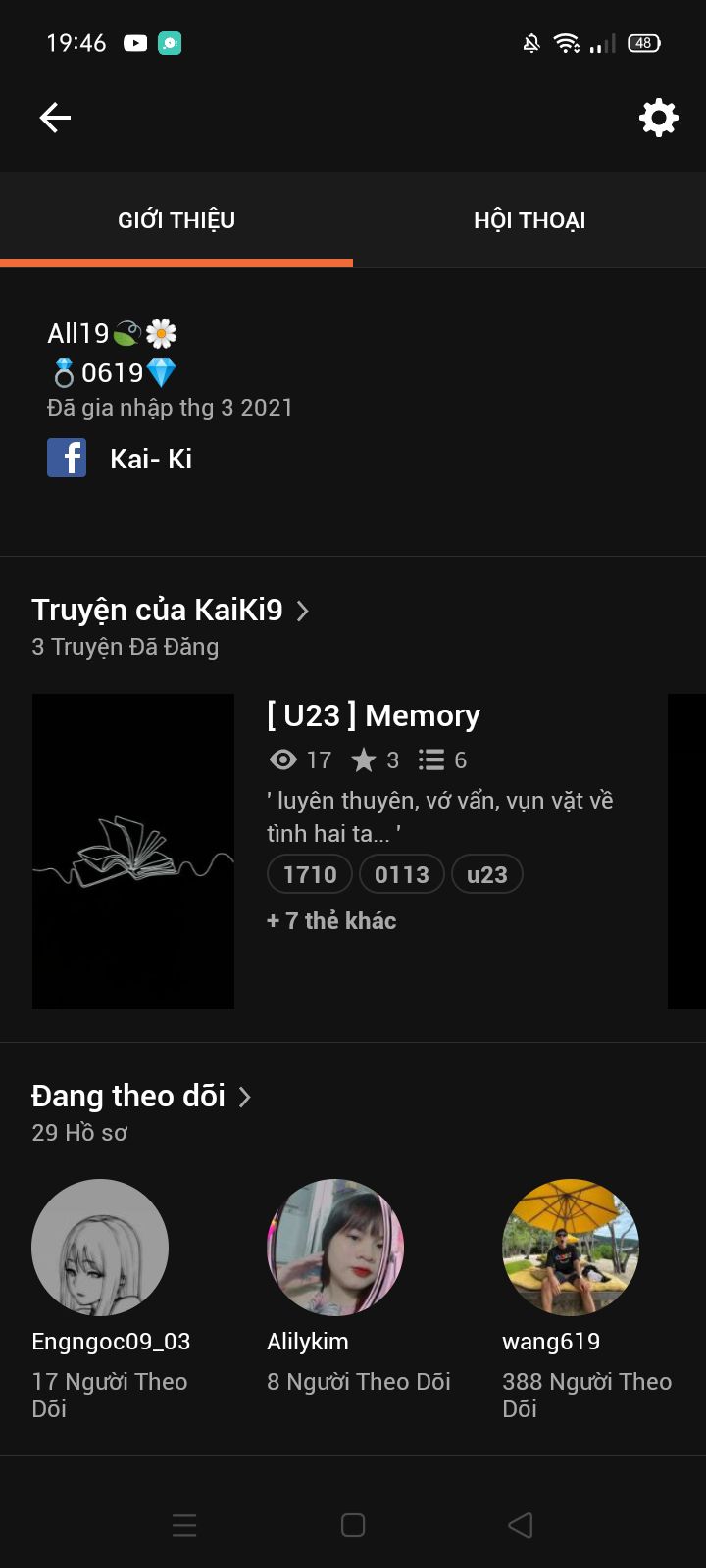Open Truyện của KaiKi9 story list
Viewport: 706px width, 1568px height.
(x=171, y=610)
